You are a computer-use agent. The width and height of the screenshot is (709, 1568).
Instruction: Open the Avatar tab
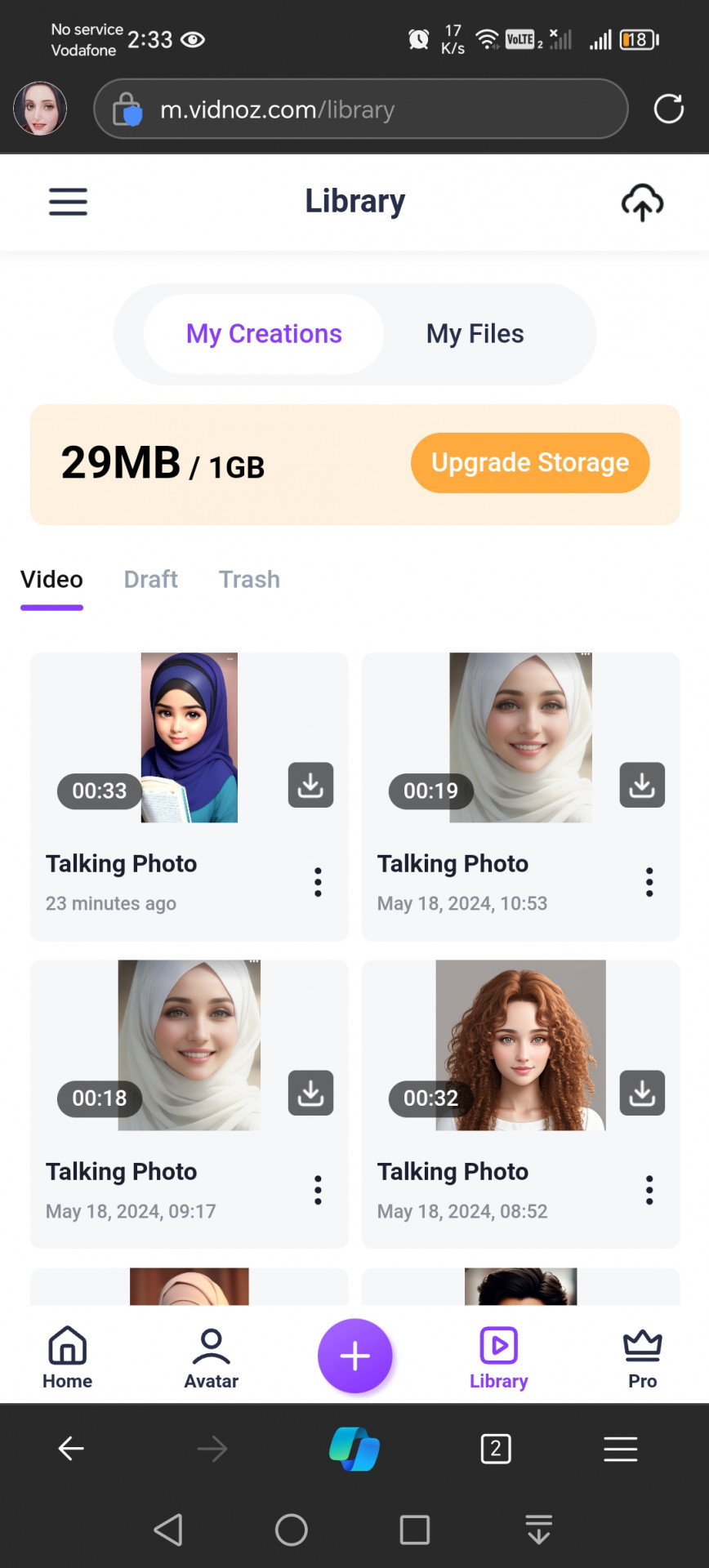tap(211, 1359)
